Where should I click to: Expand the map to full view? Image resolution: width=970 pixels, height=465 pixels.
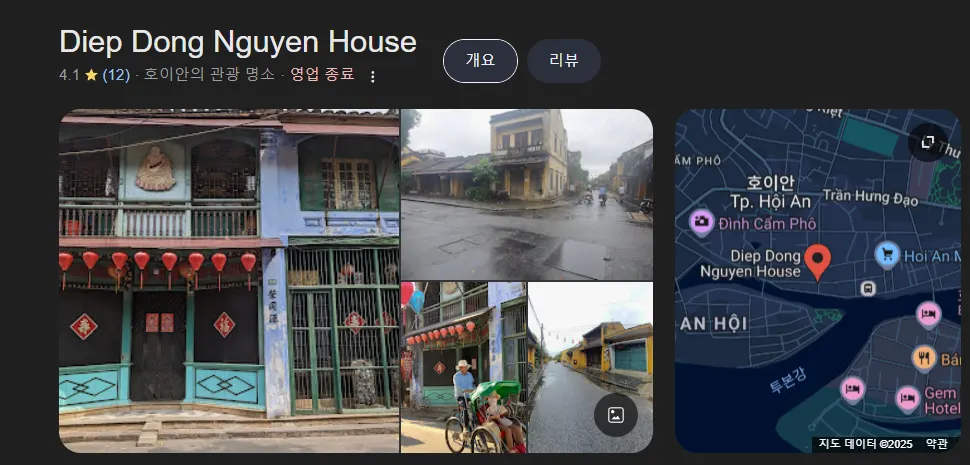coord(928,142)
